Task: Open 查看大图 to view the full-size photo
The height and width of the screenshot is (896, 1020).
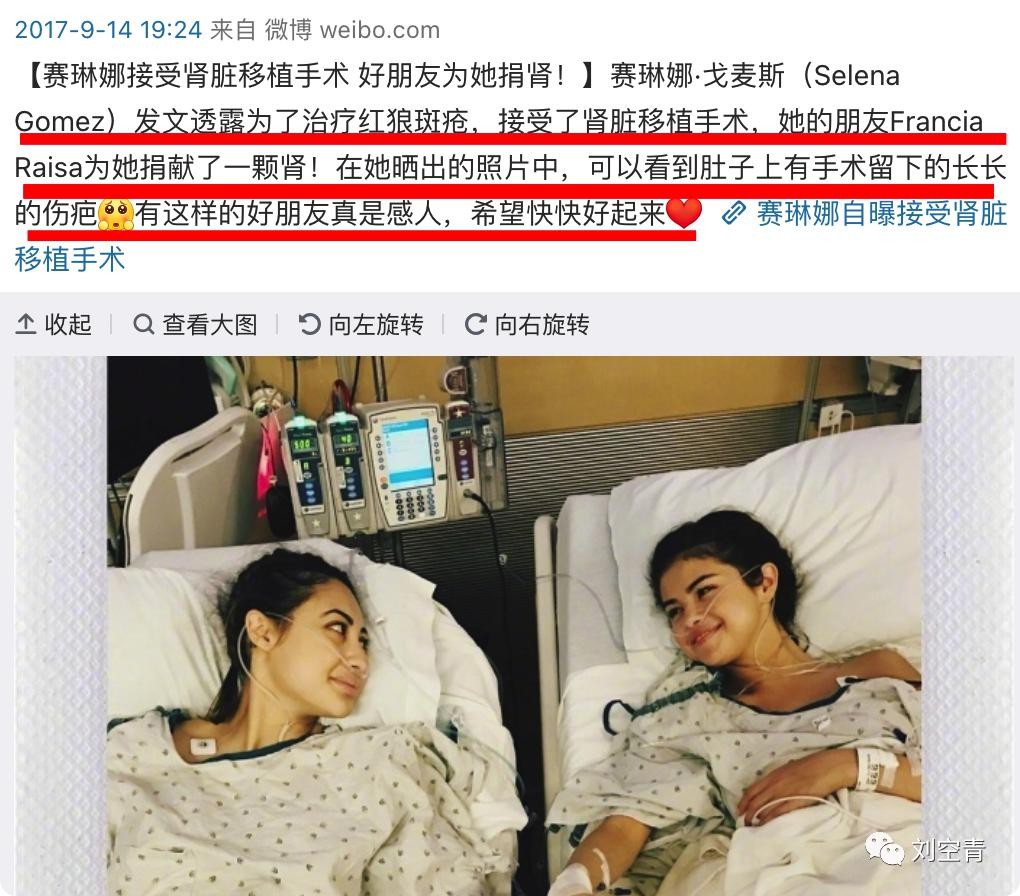Action: 196,324
